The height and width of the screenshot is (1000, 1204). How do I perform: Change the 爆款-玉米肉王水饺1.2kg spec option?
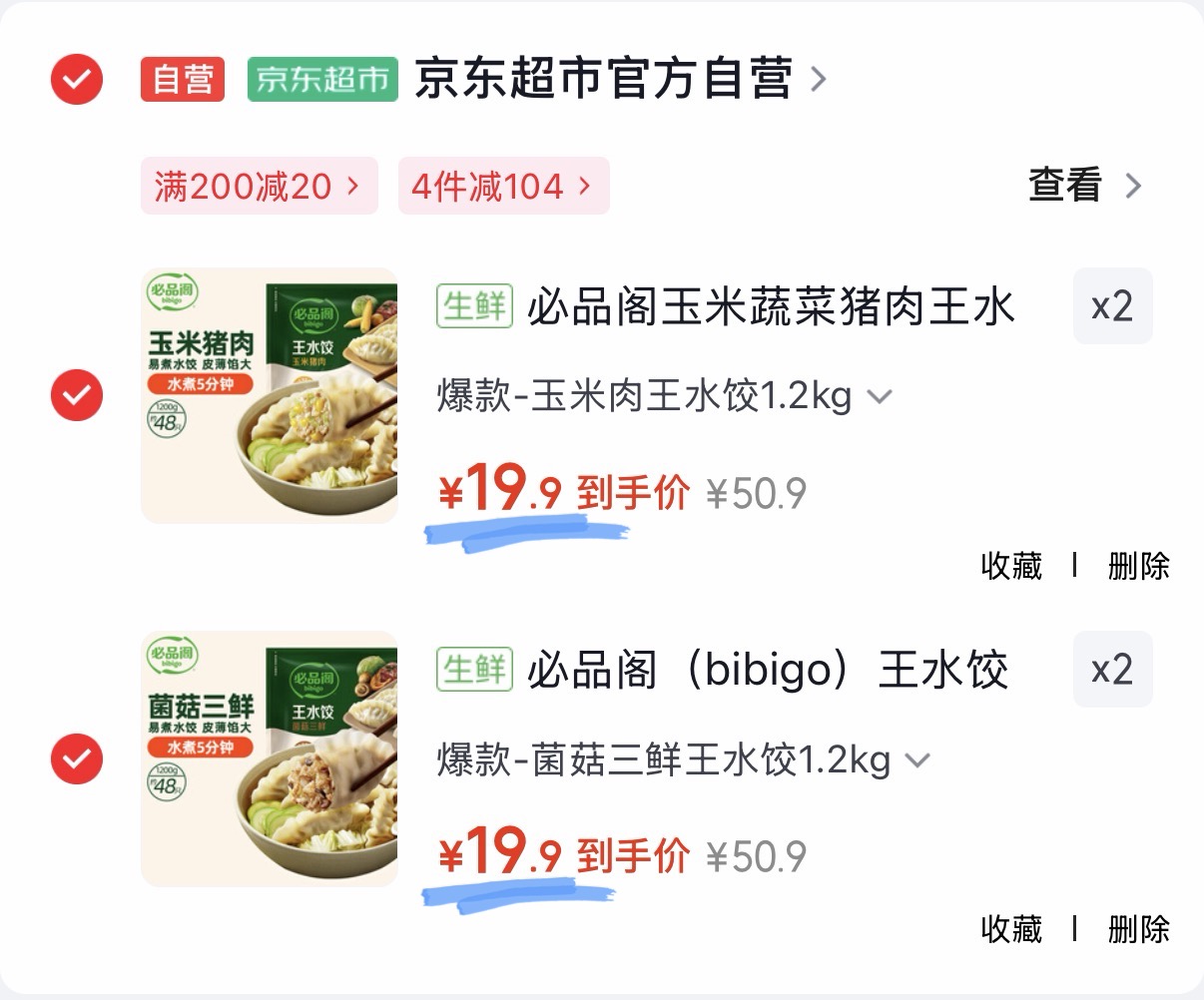point(664,396)
